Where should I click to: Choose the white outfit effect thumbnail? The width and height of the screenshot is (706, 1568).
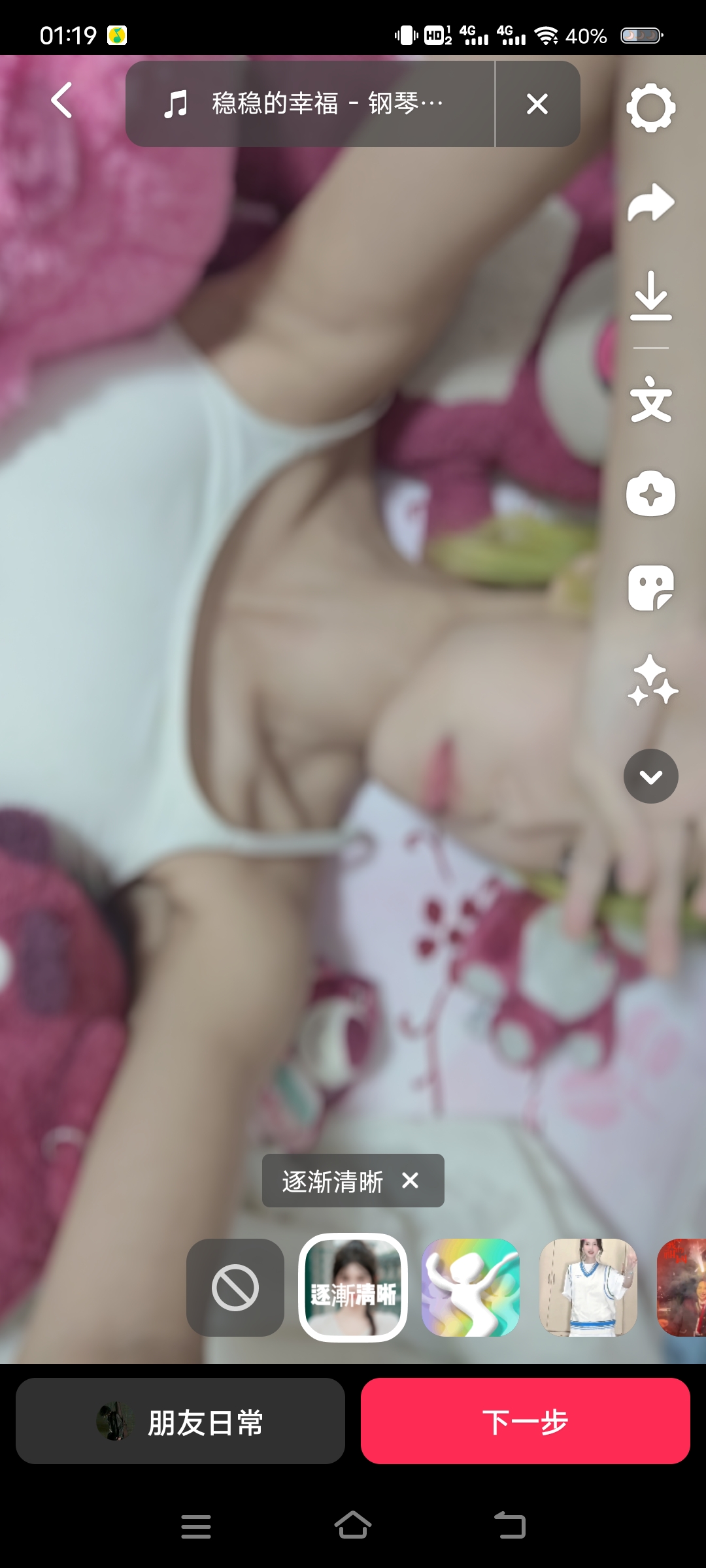[x=588, y=1288]
